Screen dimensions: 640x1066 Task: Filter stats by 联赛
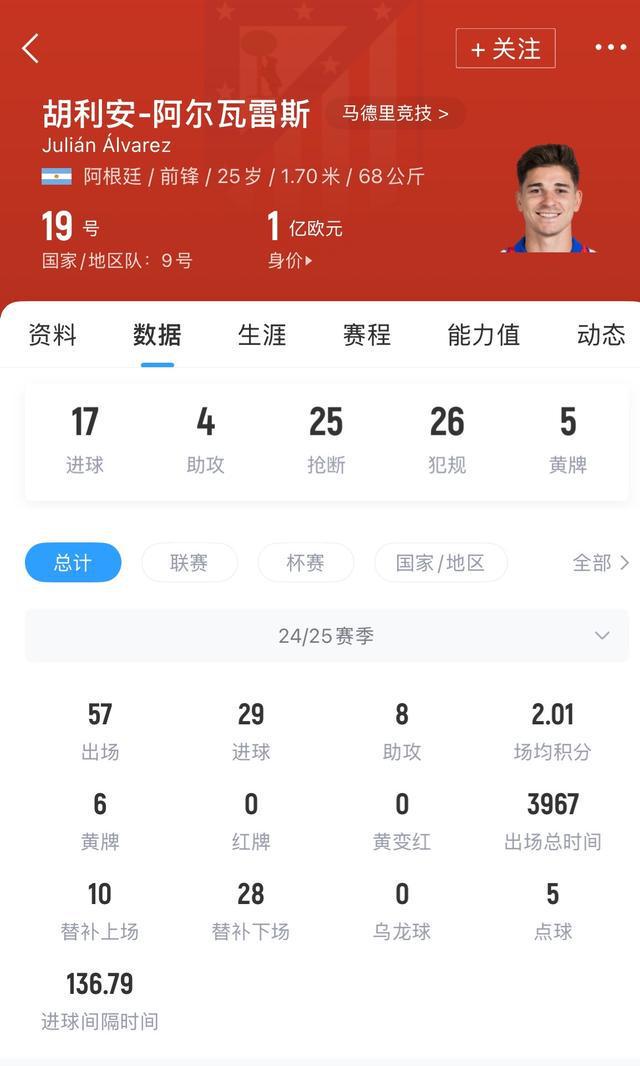tap(189, 563)
